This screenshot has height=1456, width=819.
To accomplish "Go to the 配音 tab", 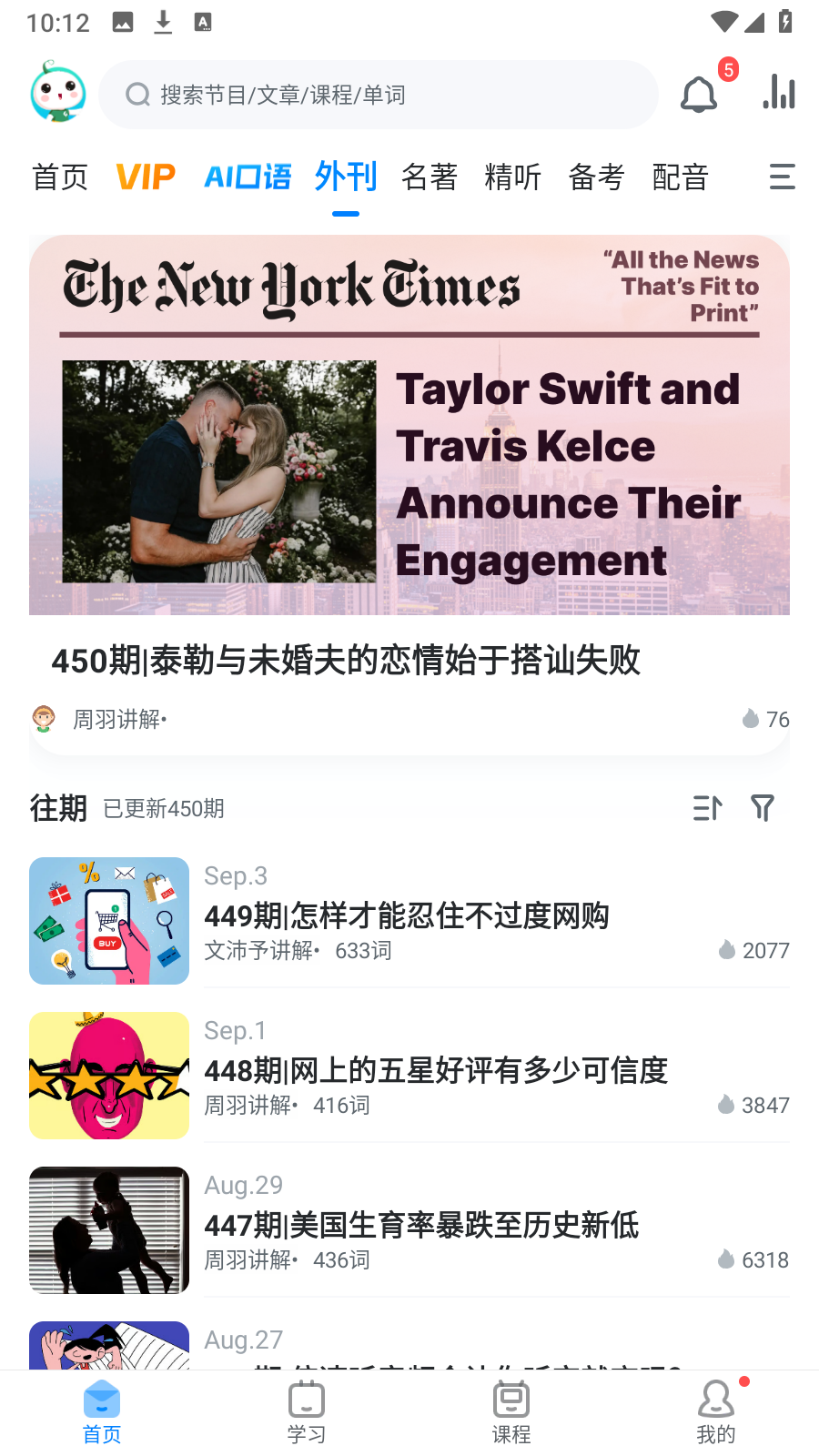I will pyautogui.click(x=681, y=177).
